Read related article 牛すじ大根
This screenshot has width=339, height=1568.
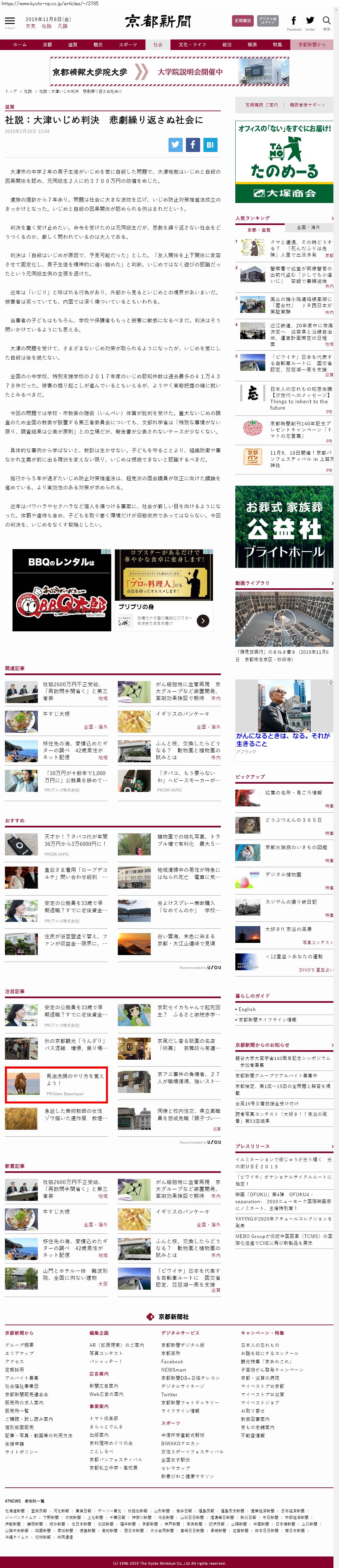56,713
